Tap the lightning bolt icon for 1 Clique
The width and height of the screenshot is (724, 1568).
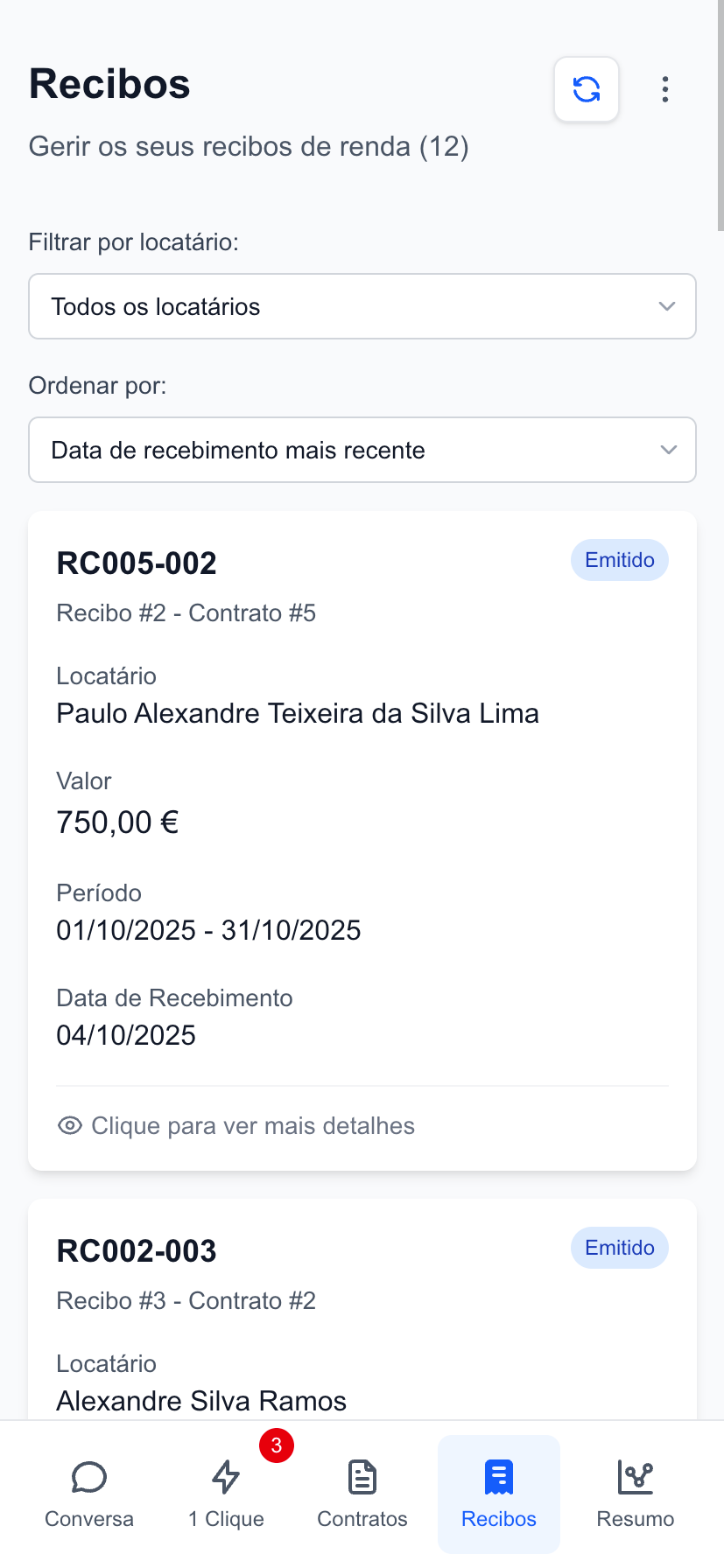point(225,1477)
